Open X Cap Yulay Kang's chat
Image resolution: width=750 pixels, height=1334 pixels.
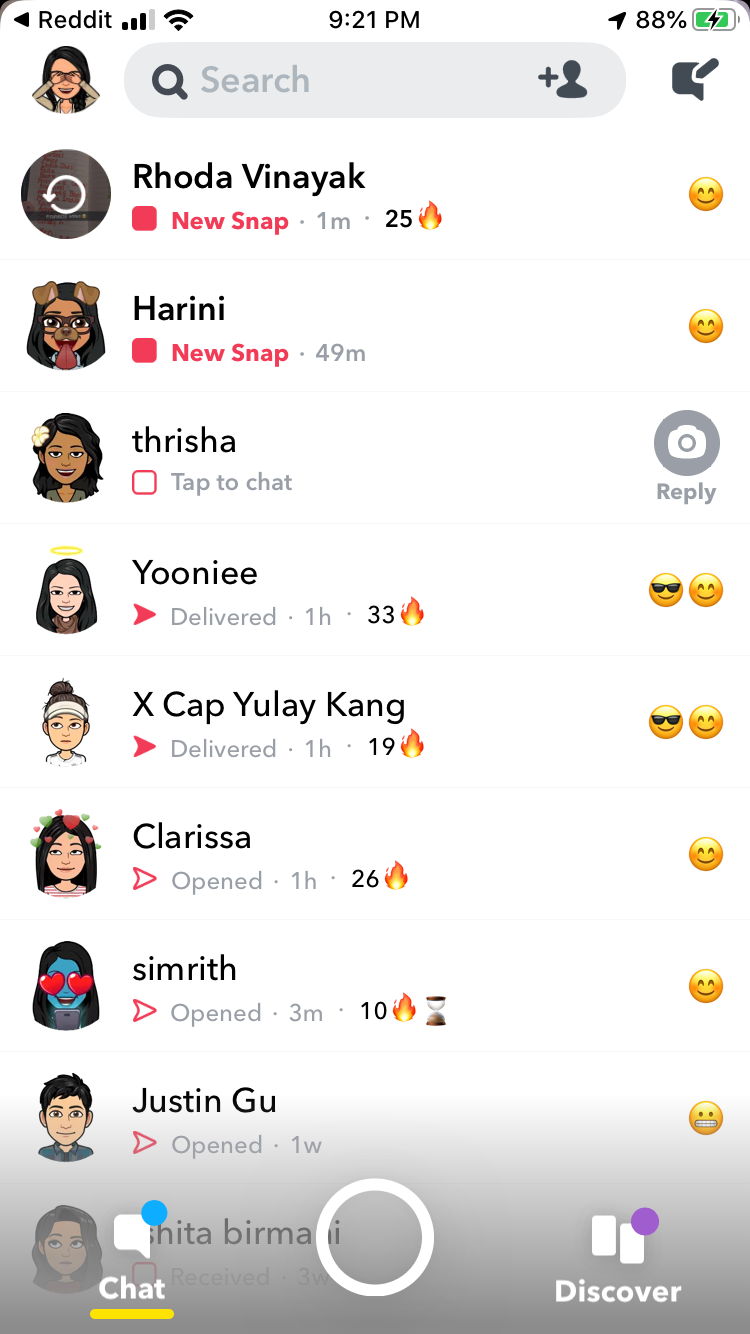pos(375,722)
